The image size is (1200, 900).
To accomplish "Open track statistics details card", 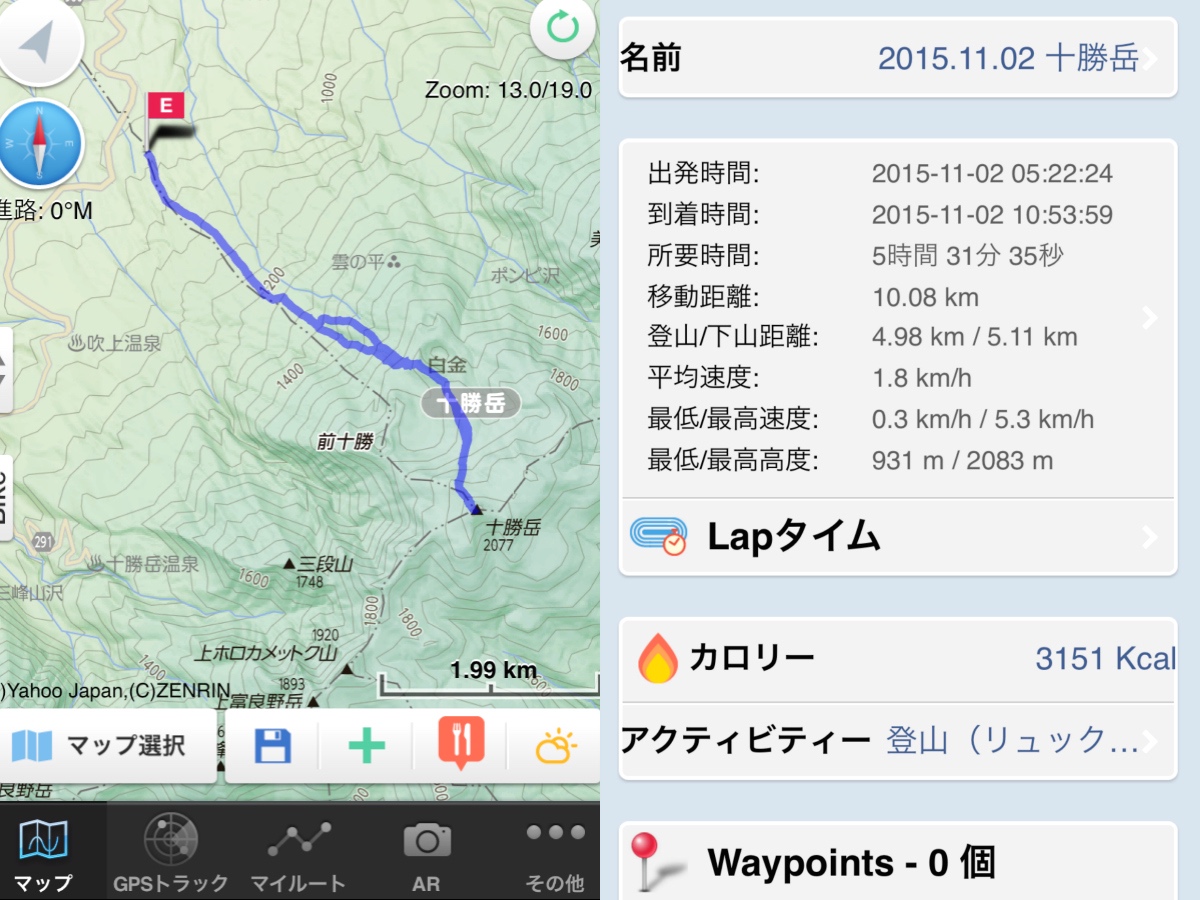I will 897,317.
